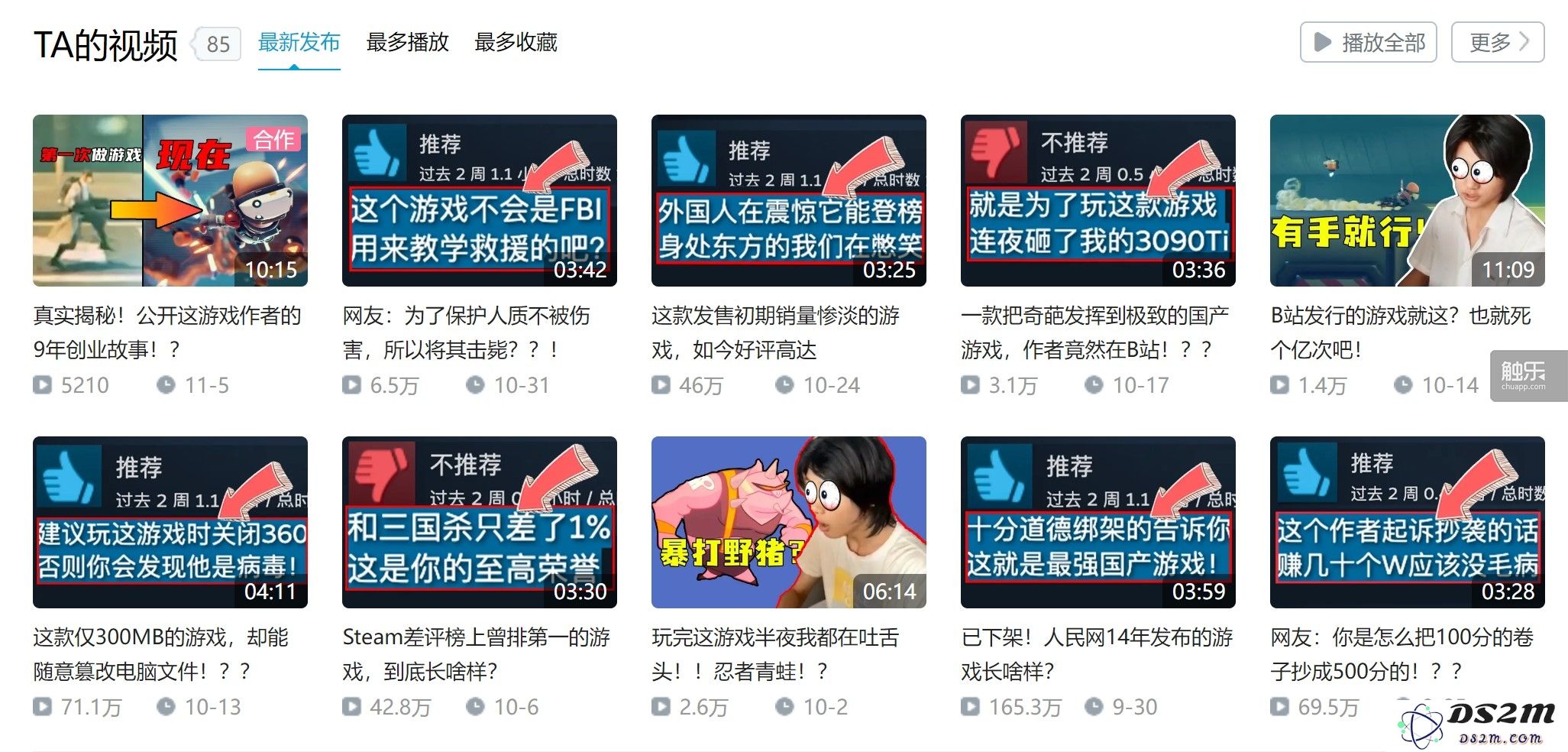Play the 03:42 FBI rescue video
The image size is (1568, 752).
[480, 201]
